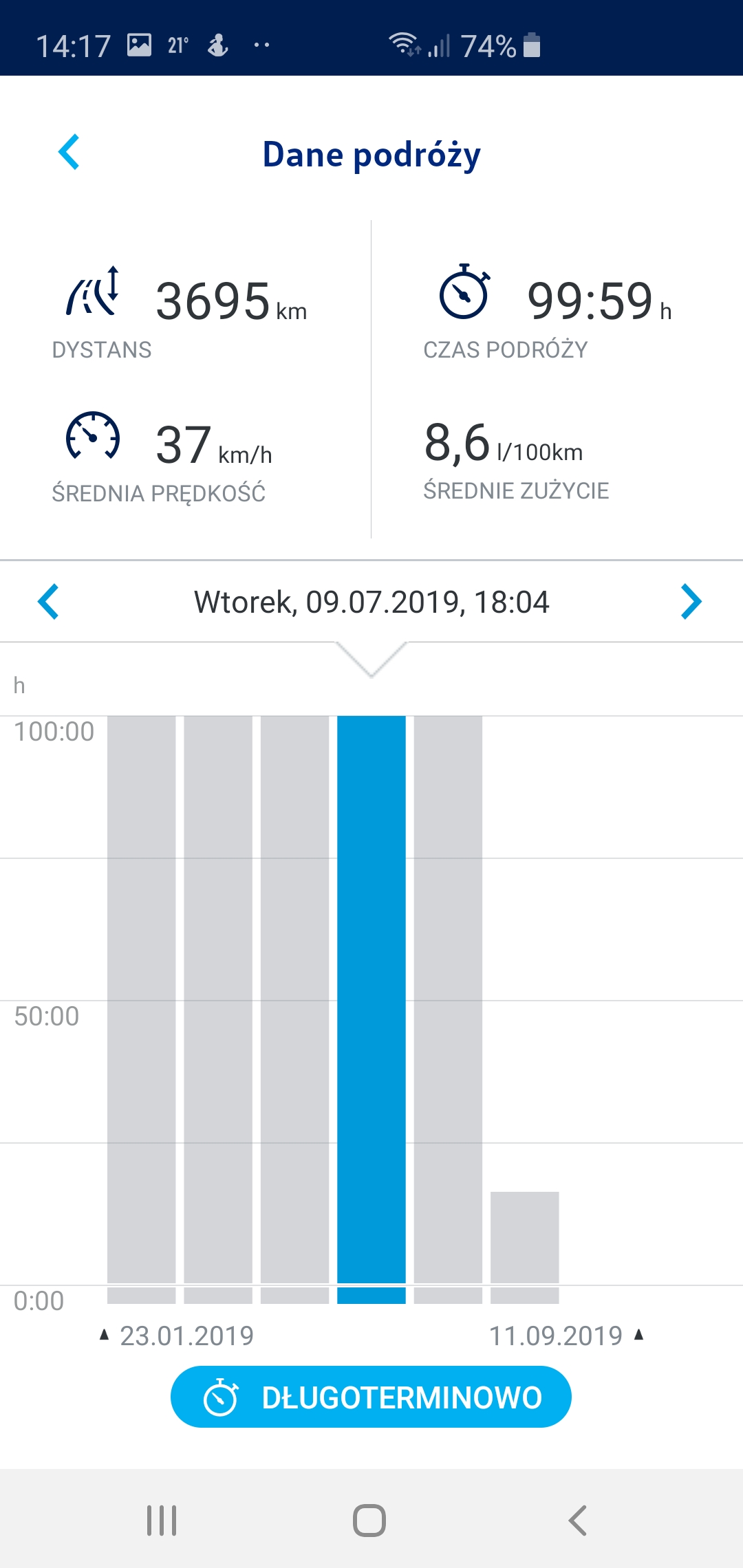This screenshot has width=743, height=1568.
Task: Open recent apps from navigation bar
Action: tap(162, 1520)
